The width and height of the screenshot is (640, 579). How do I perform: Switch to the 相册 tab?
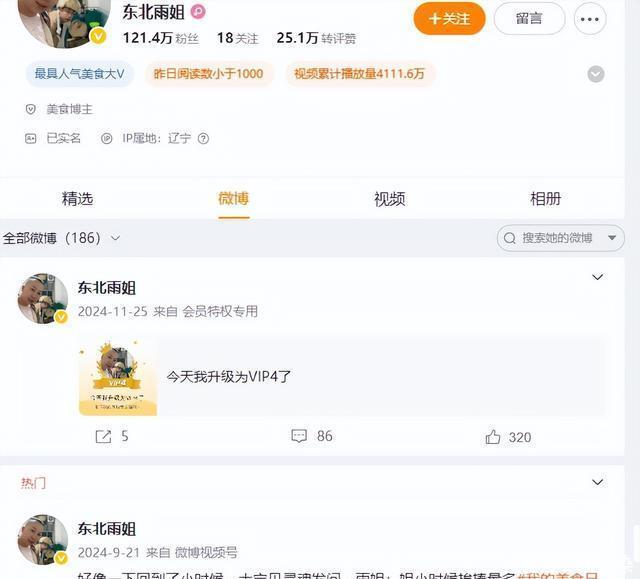point(545,198)
